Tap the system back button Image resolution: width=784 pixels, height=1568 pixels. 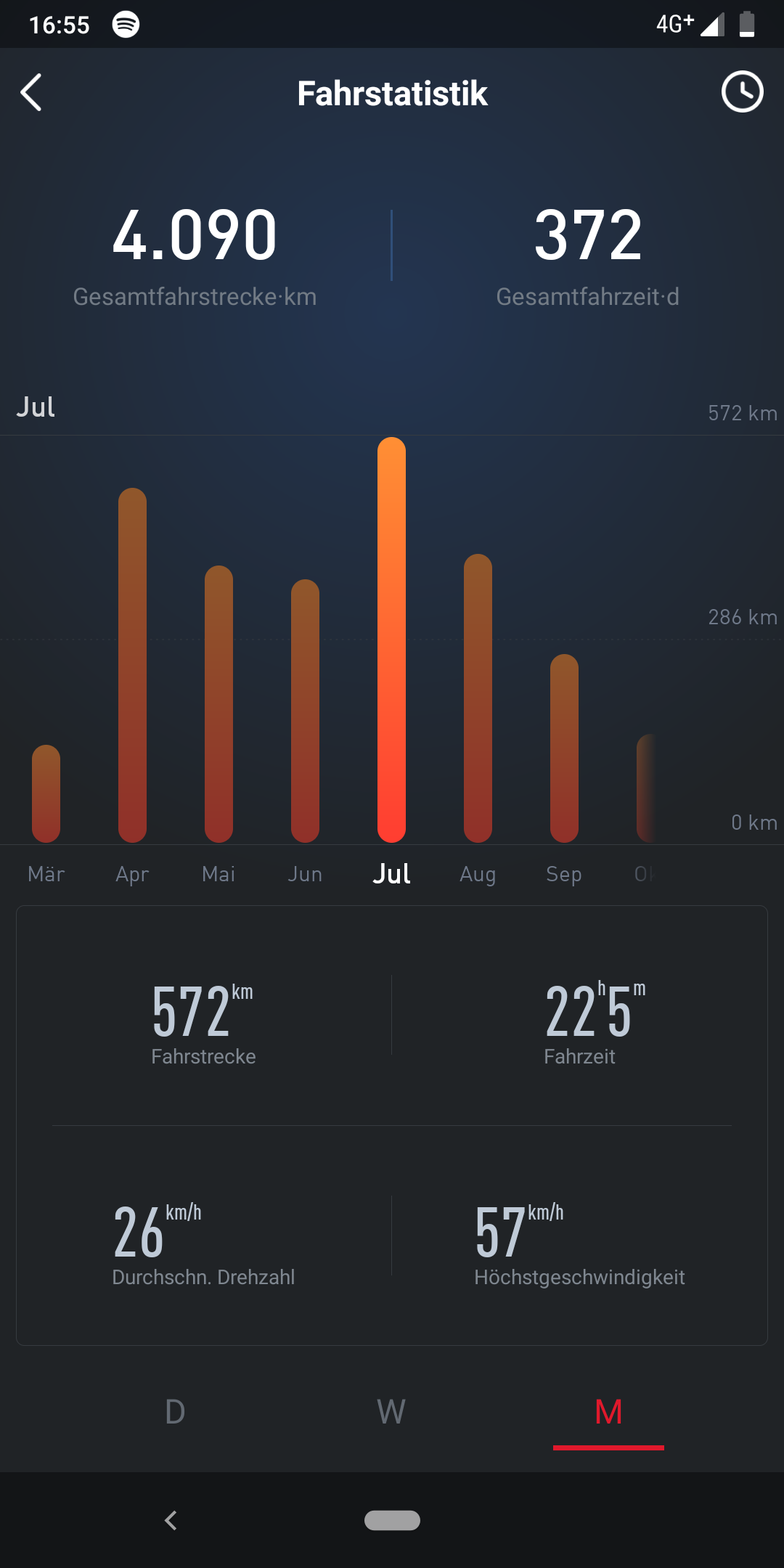tap(171, 1520)
